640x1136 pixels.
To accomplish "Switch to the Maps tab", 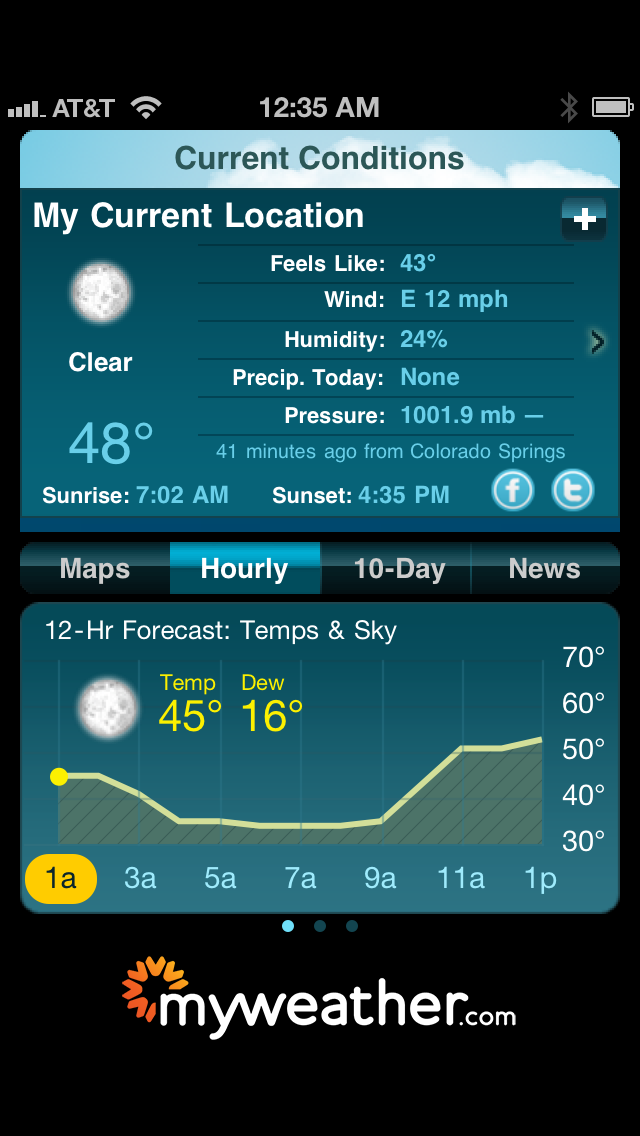I will click(95, 569).
